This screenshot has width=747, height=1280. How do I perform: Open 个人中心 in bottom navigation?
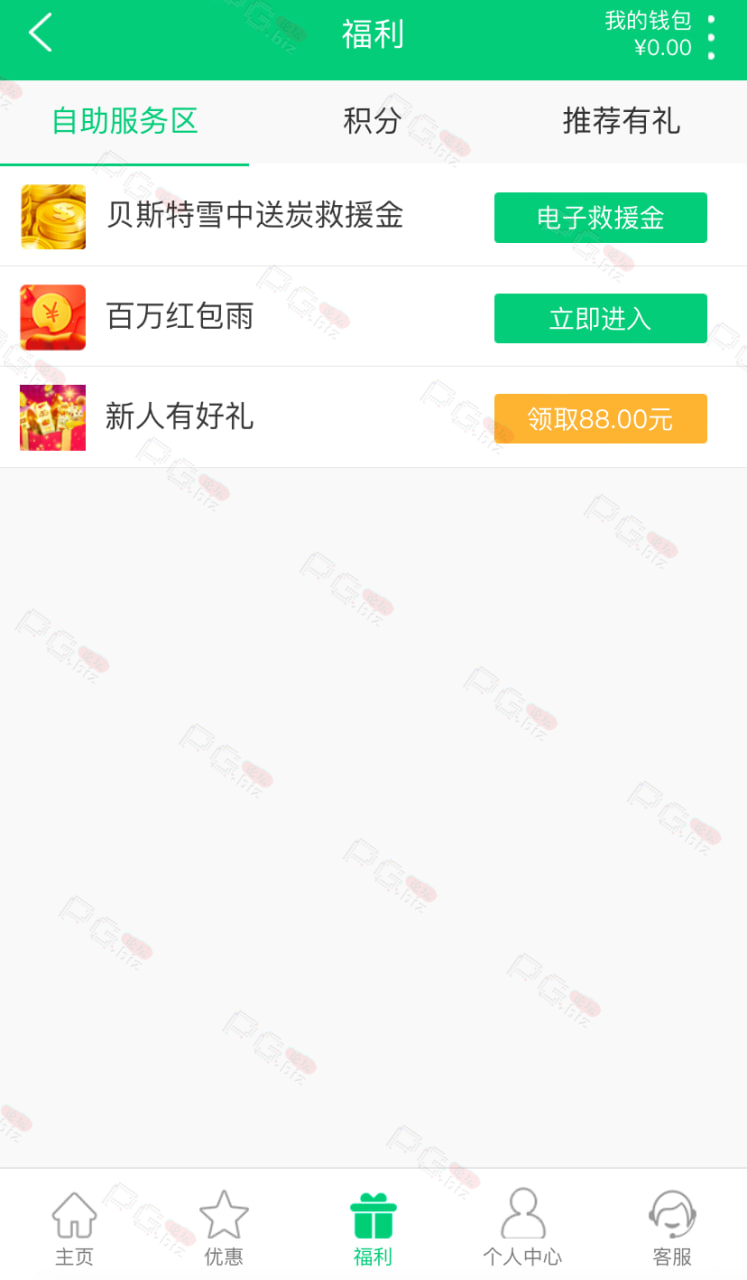click(x=522, y=1228)
